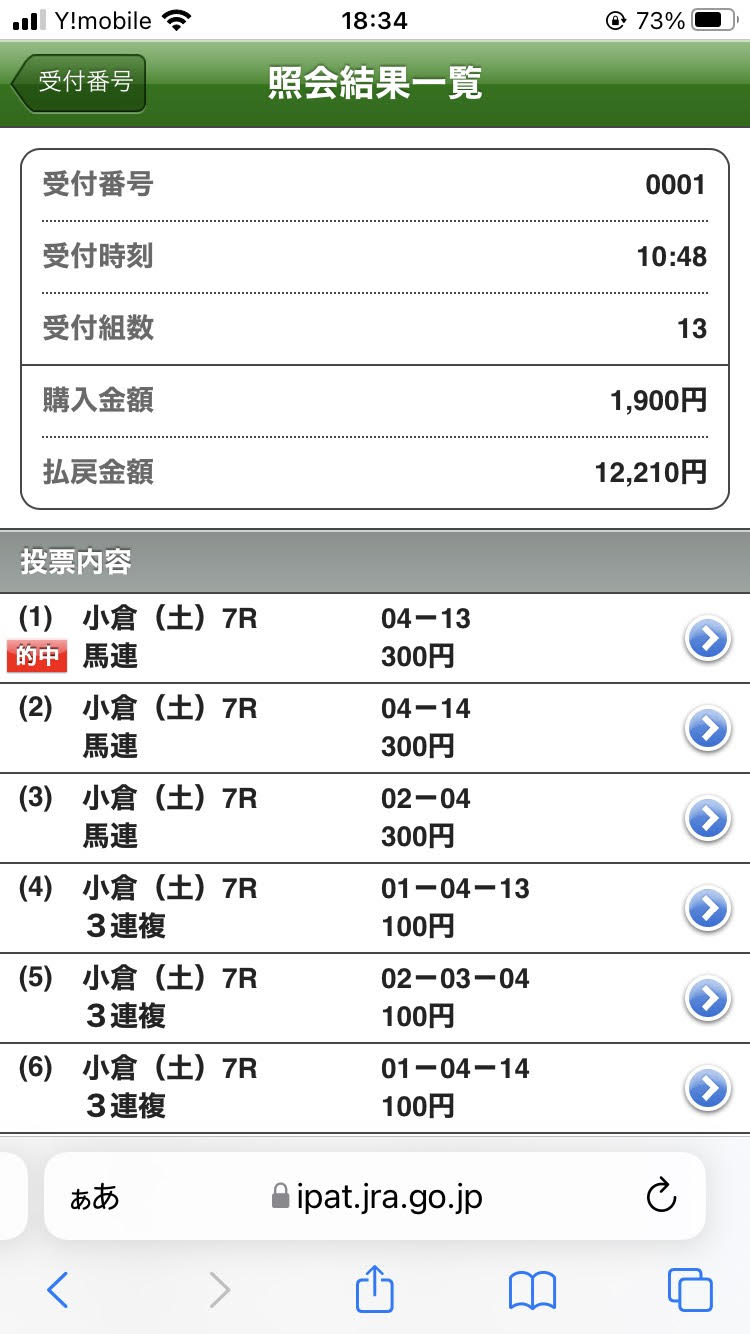Open bet 1 馬連 04-13 details
Screen dimensions: 750x1334
(x=708, y=638)
